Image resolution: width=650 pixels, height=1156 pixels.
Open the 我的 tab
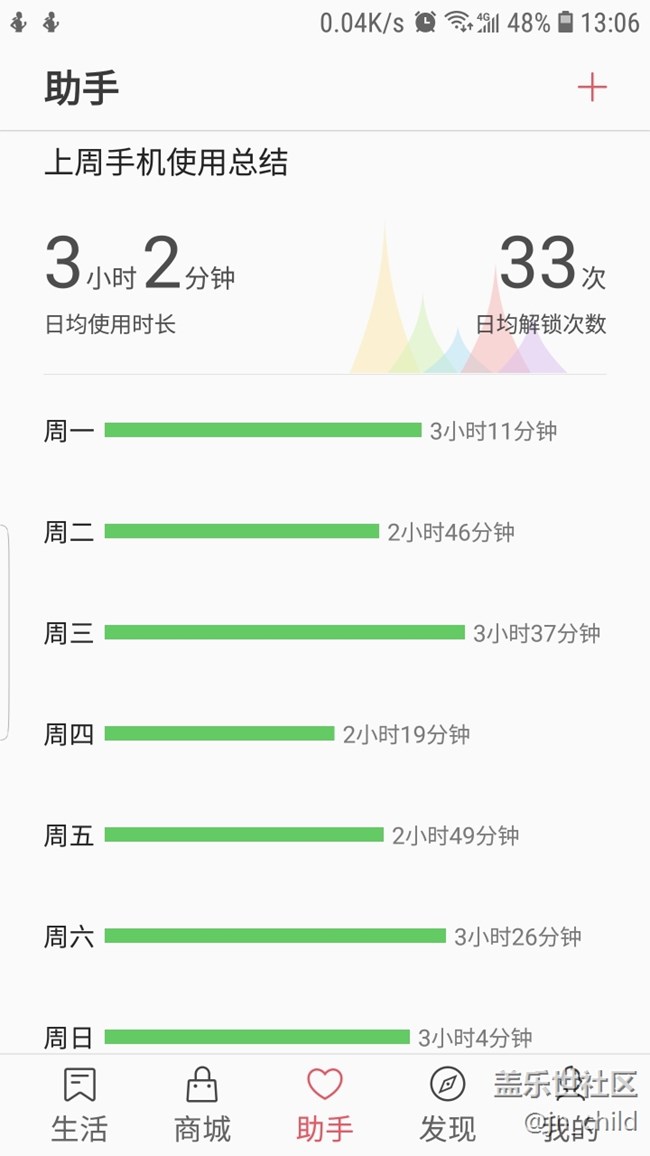pyautogui.click(x=570, y=1105)
